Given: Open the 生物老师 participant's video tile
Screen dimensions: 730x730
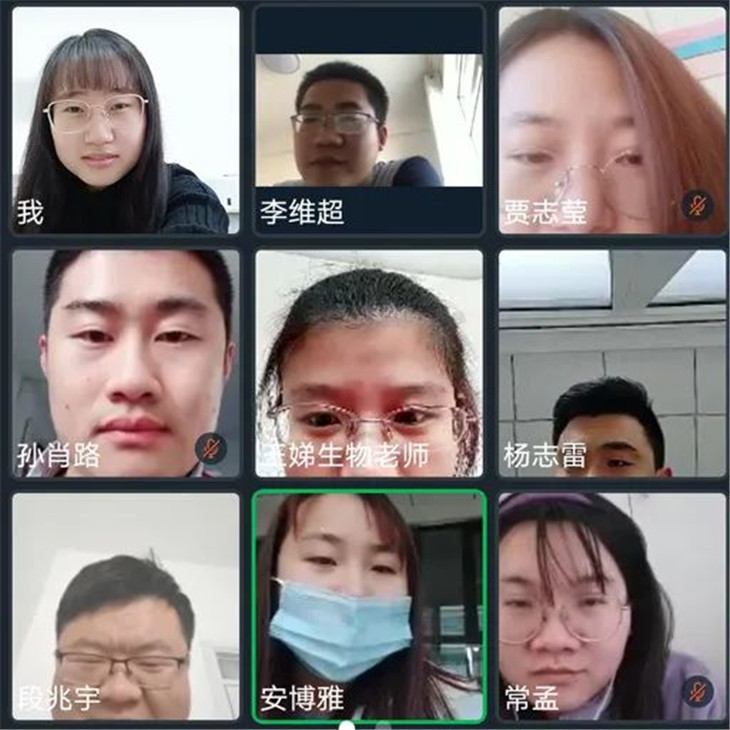Looking at the screenshot, I should click(368, 363).
